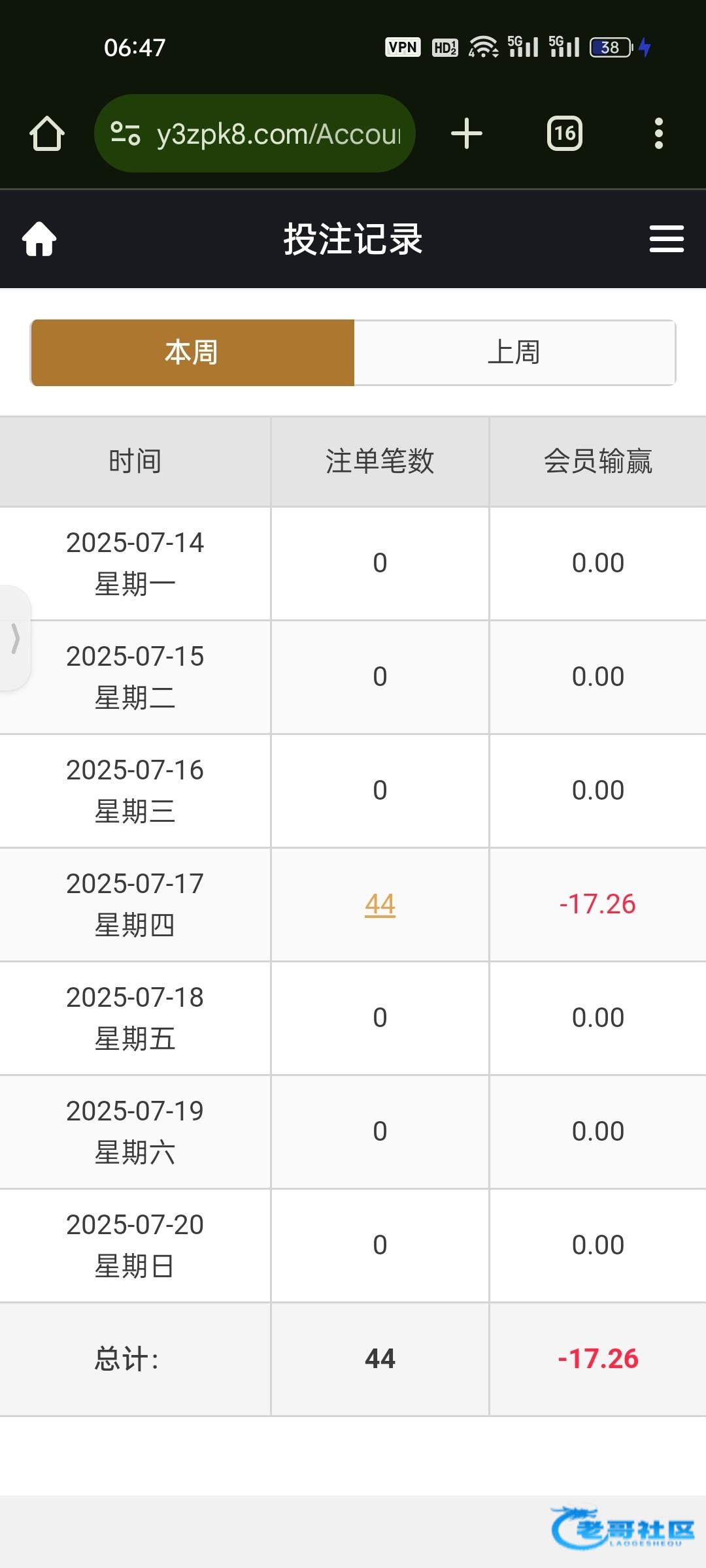
Task: Expand the side panel arrow handle
Action: point(15,638)
